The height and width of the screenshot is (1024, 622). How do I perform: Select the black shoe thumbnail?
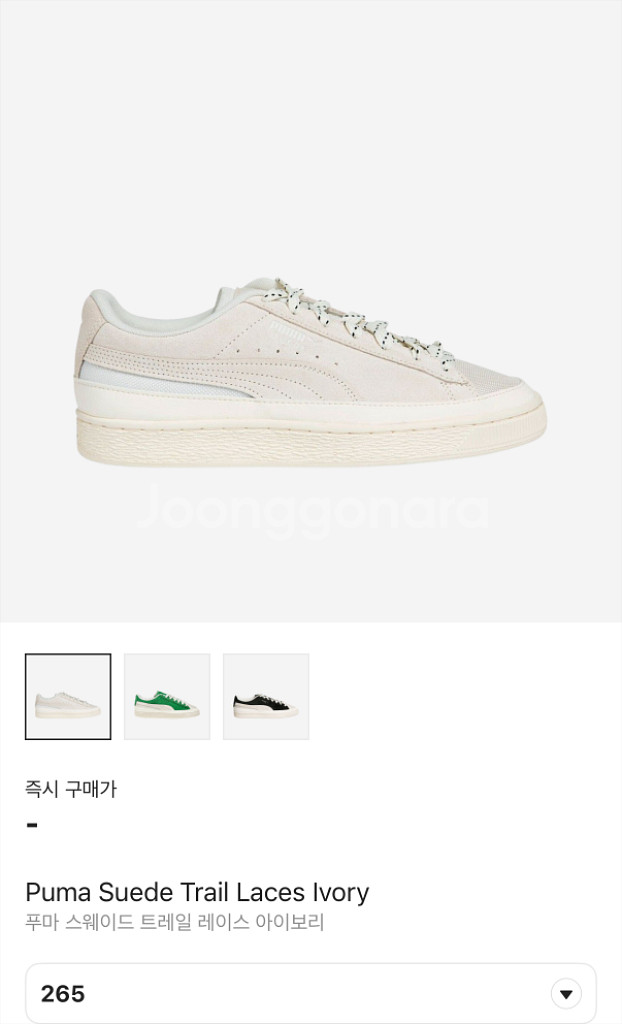(266, 697)
